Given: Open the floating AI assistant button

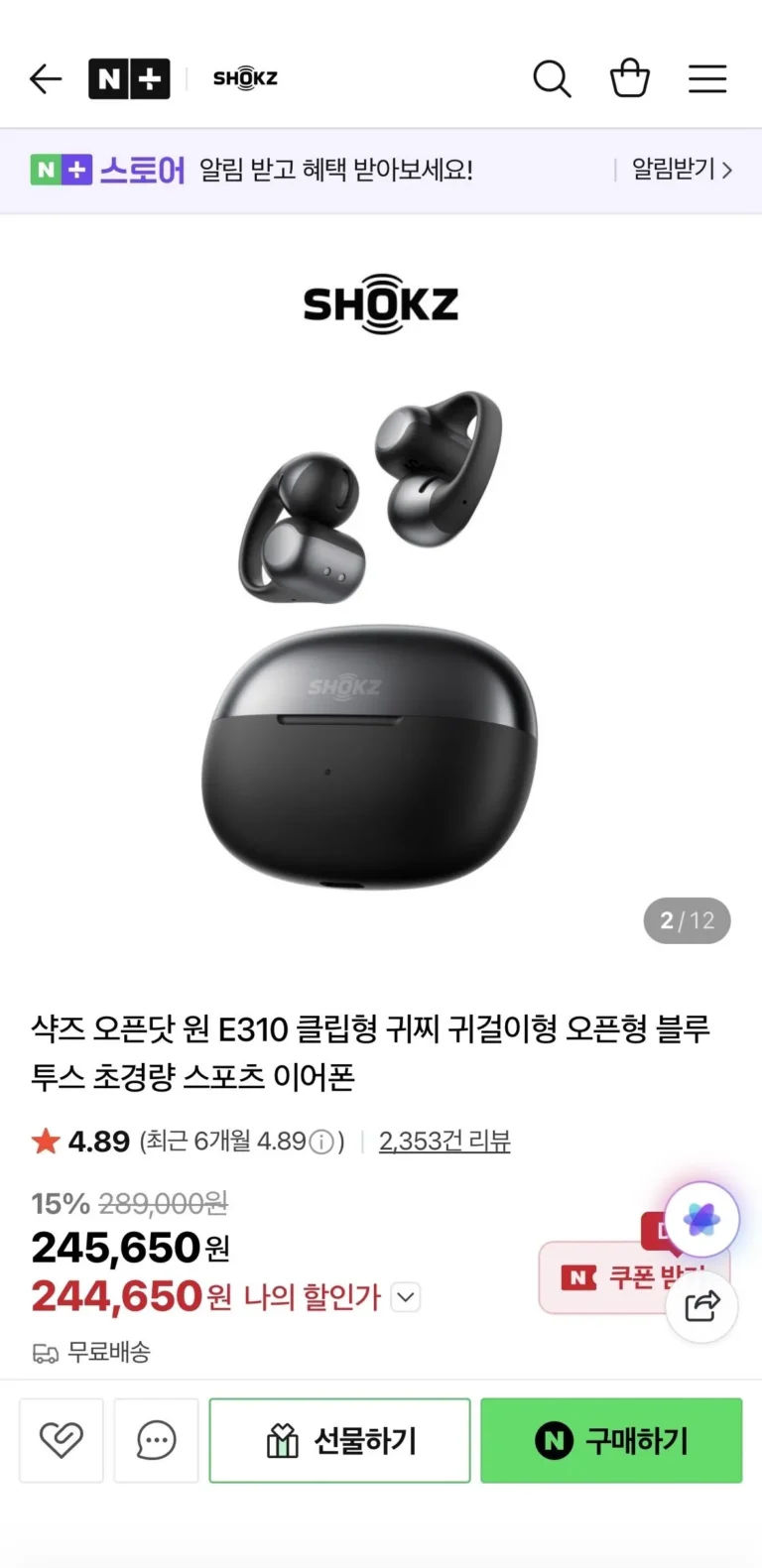Looking at the screenshot, I should [x=701, y=1220].
